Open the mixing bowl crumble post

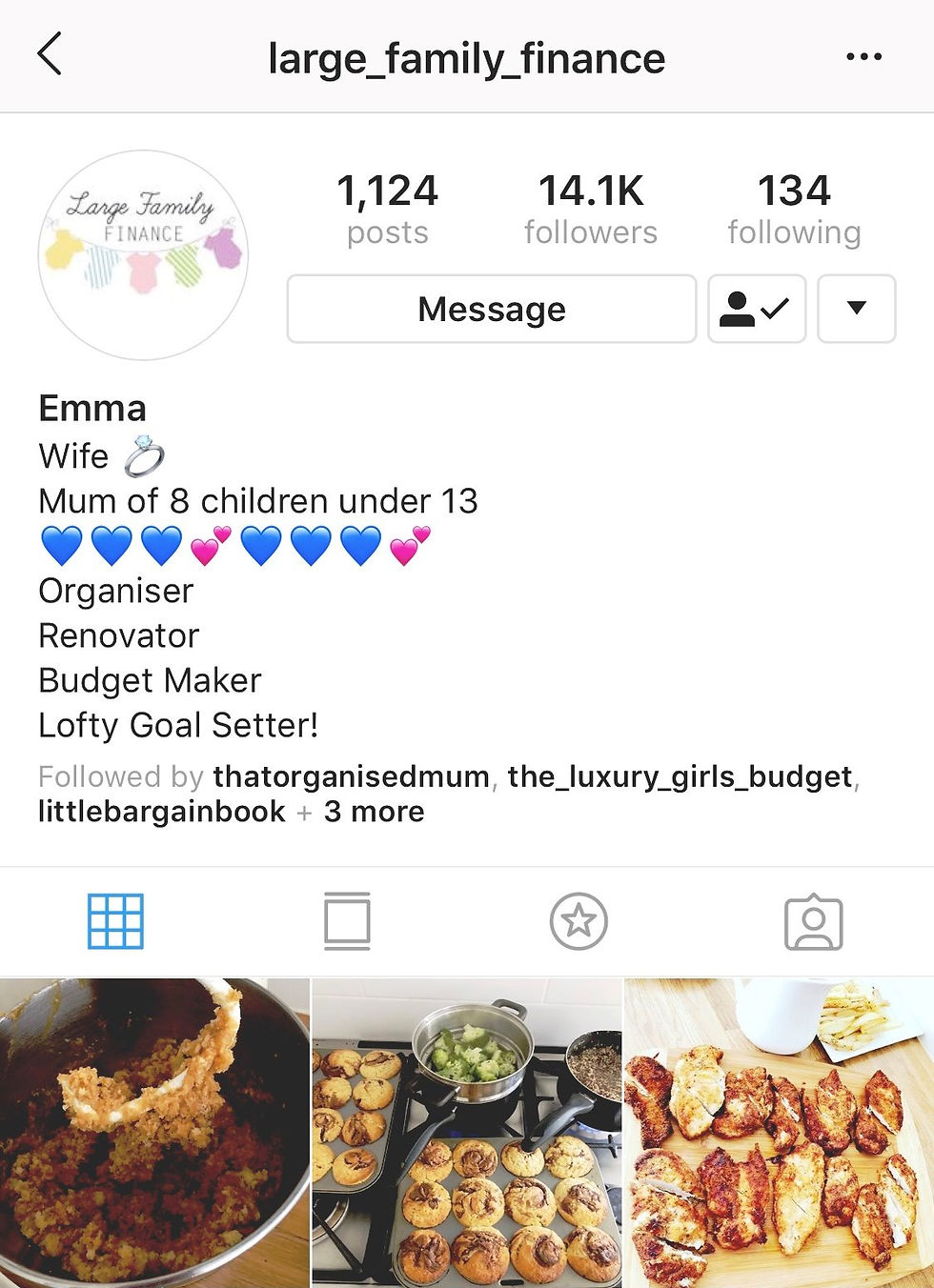point(154,1133)
